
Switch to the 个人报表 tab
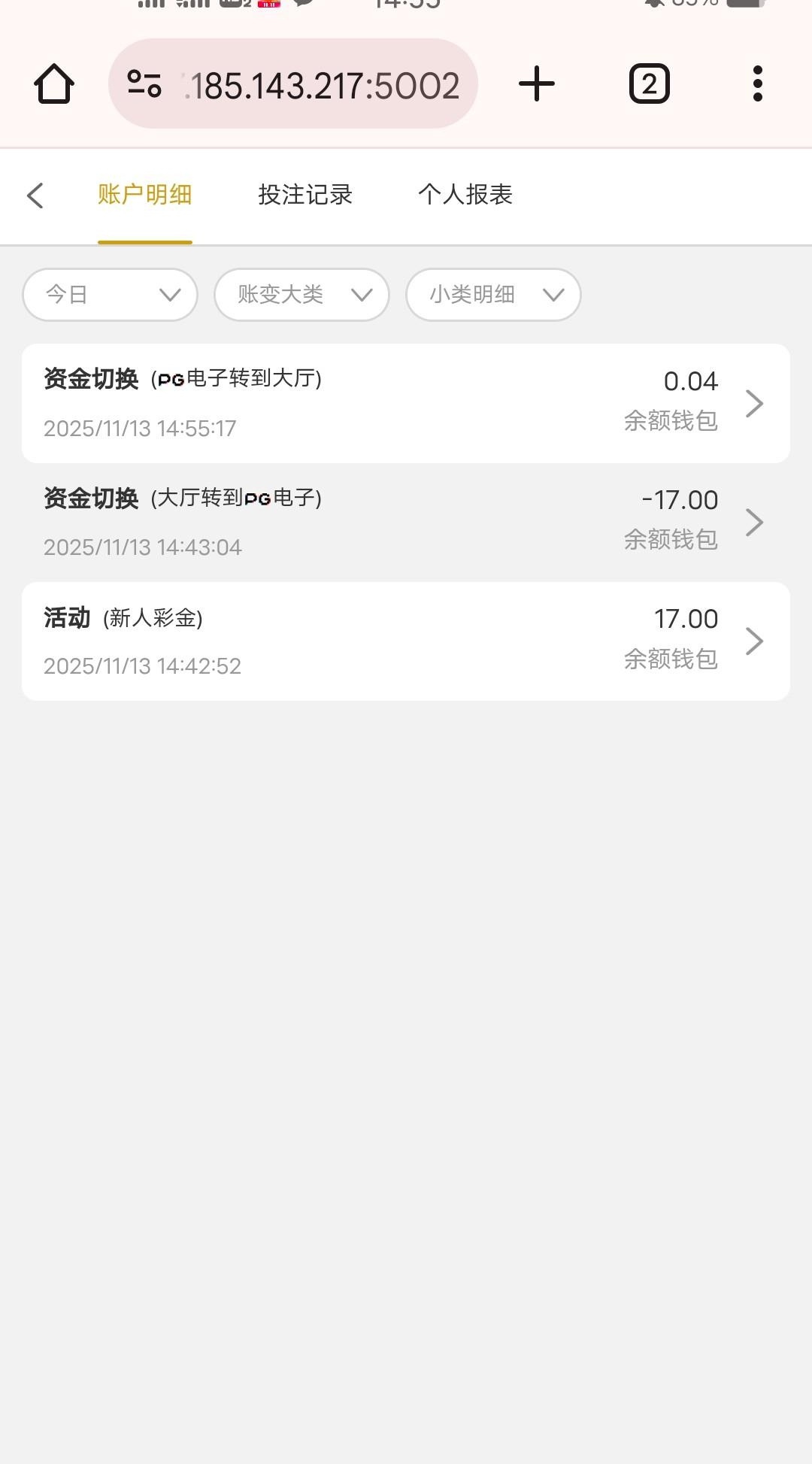[x=465, y=195]
